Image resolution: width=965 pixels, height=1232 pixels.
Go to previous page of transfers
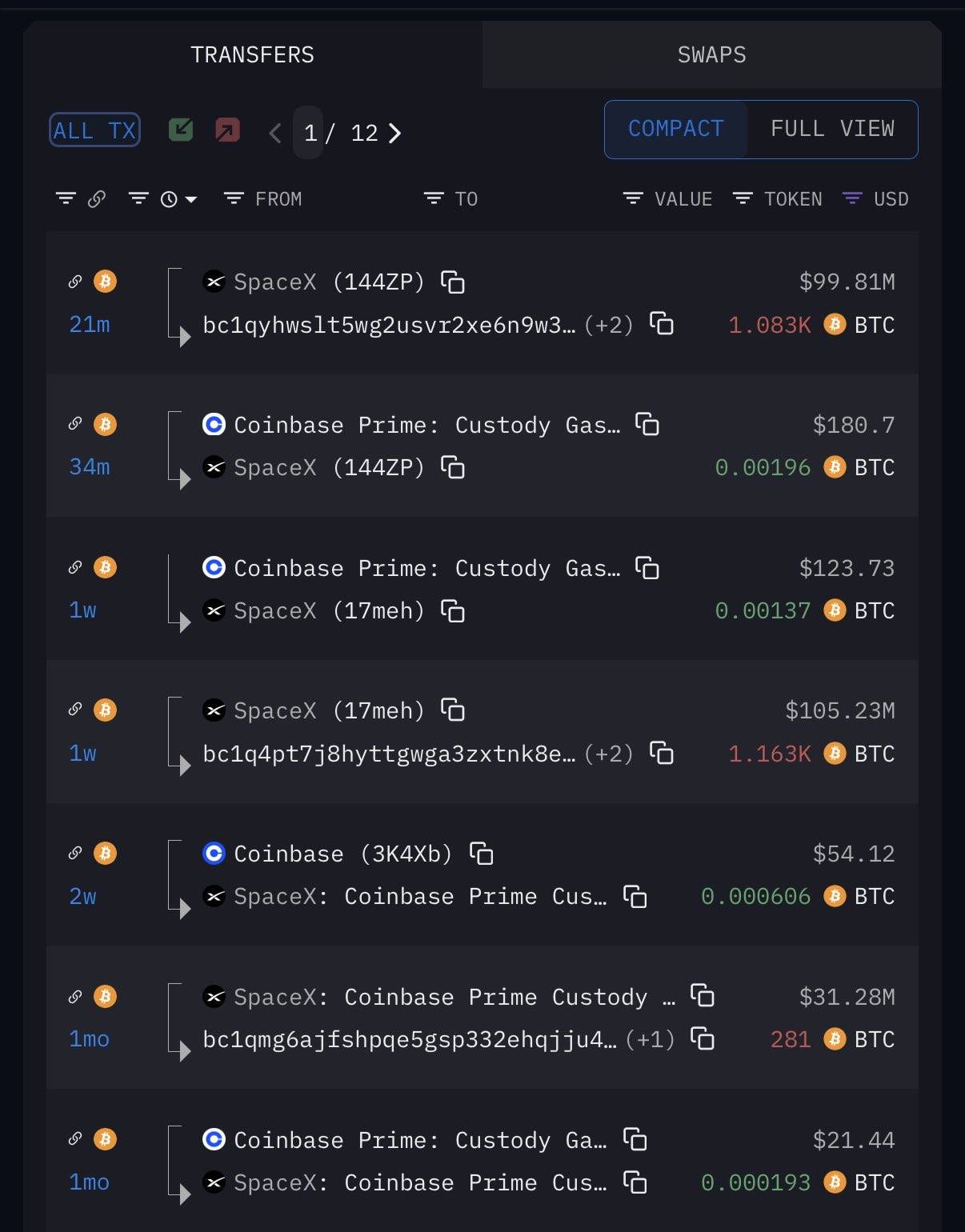[275, 133]
